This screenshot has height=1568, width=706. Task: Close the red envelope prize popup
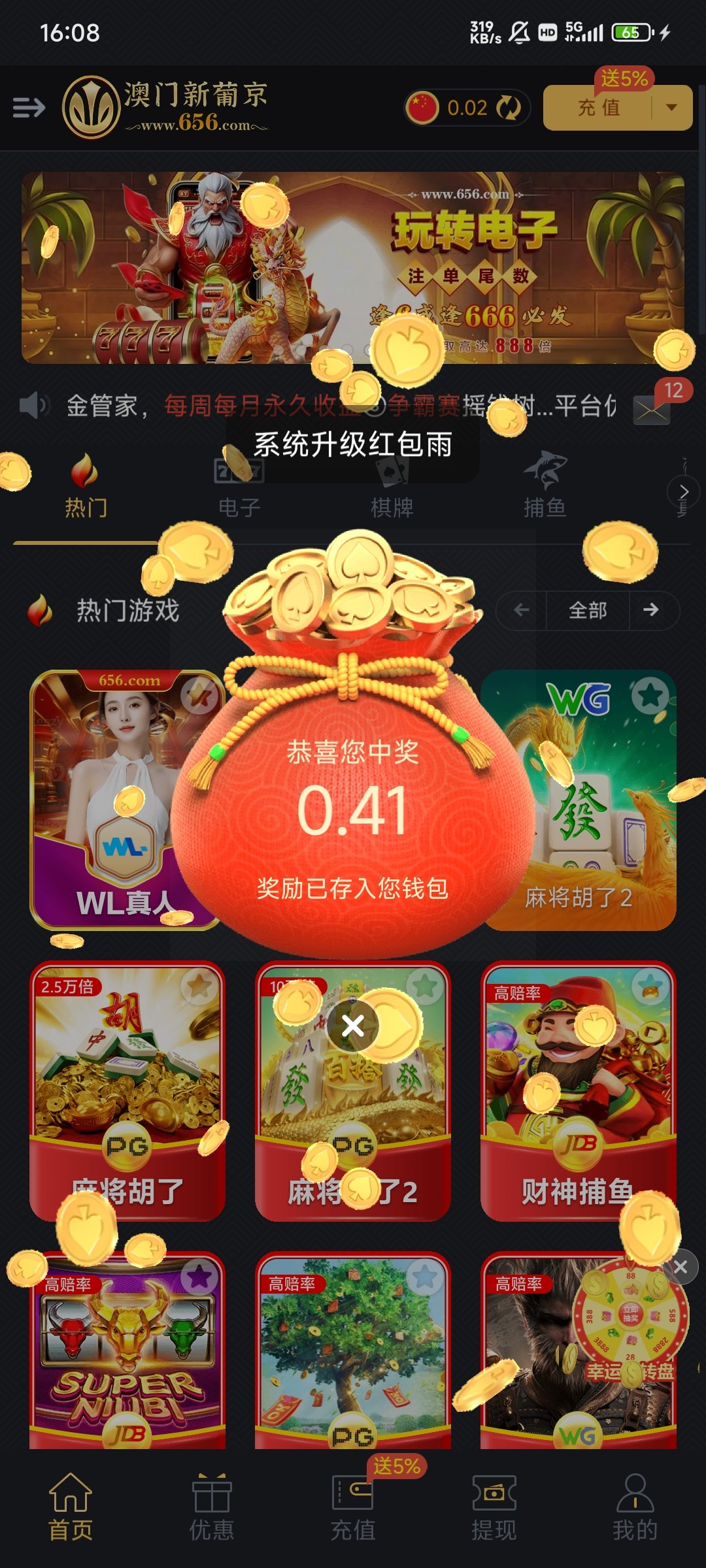pyautogui.click(x=353, y=1026)
